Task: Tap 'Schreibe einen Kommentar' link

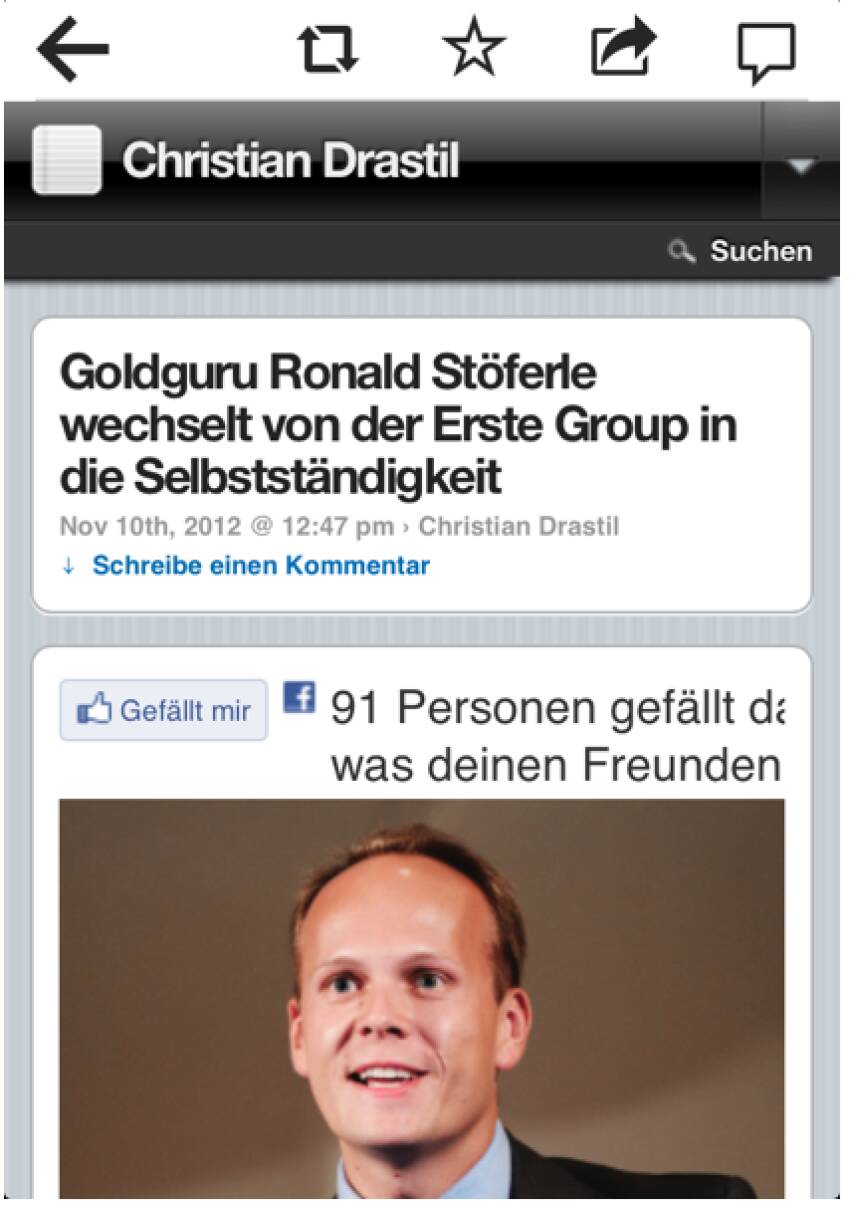Action: point(260,566)
